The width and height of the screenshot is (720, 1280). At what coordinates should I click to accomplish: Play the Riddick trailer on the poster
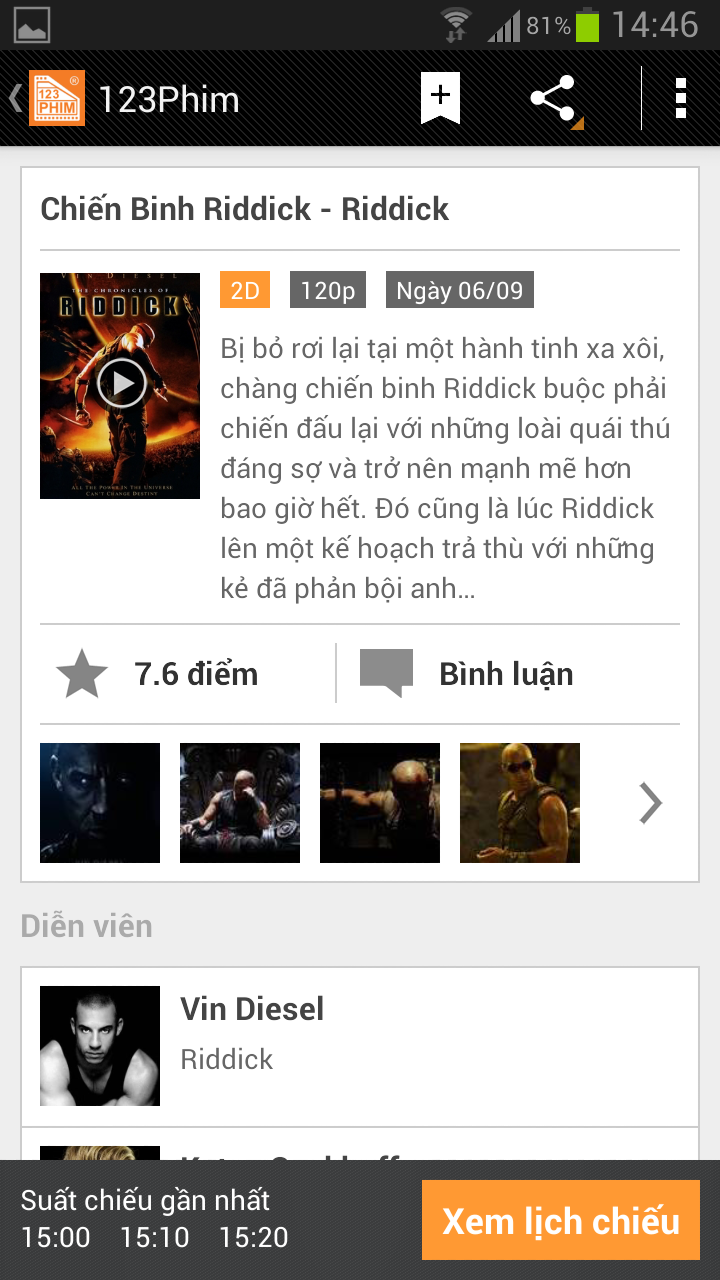pos(121,384)
